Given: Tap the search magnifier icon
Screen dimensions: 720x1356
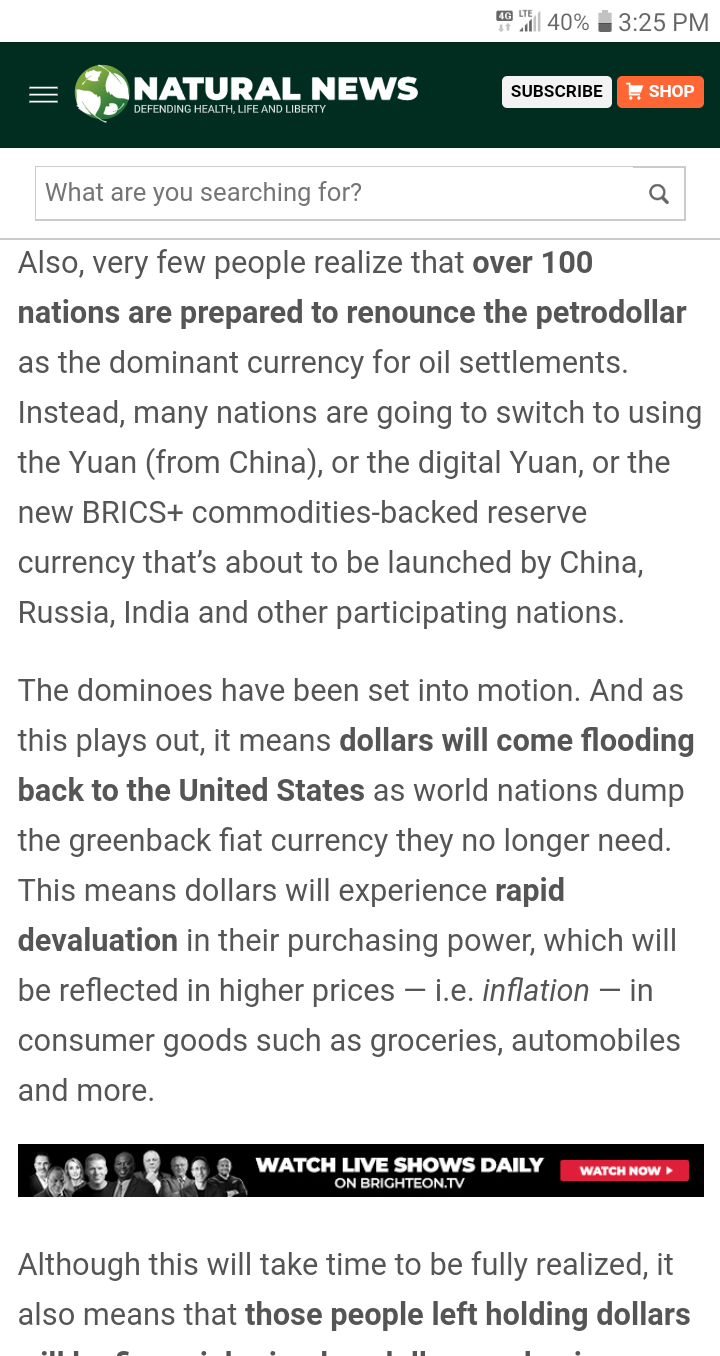Looking at the screenshot, I should coord(659,194).
